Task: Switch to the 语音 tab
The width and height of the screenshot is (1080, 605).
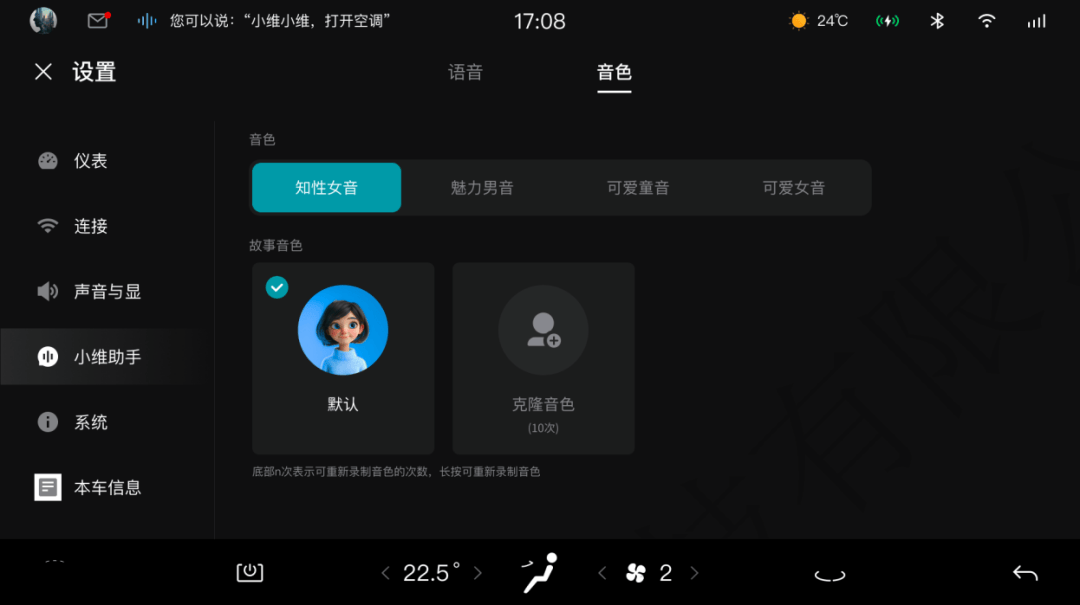Action: pos(465,72)
